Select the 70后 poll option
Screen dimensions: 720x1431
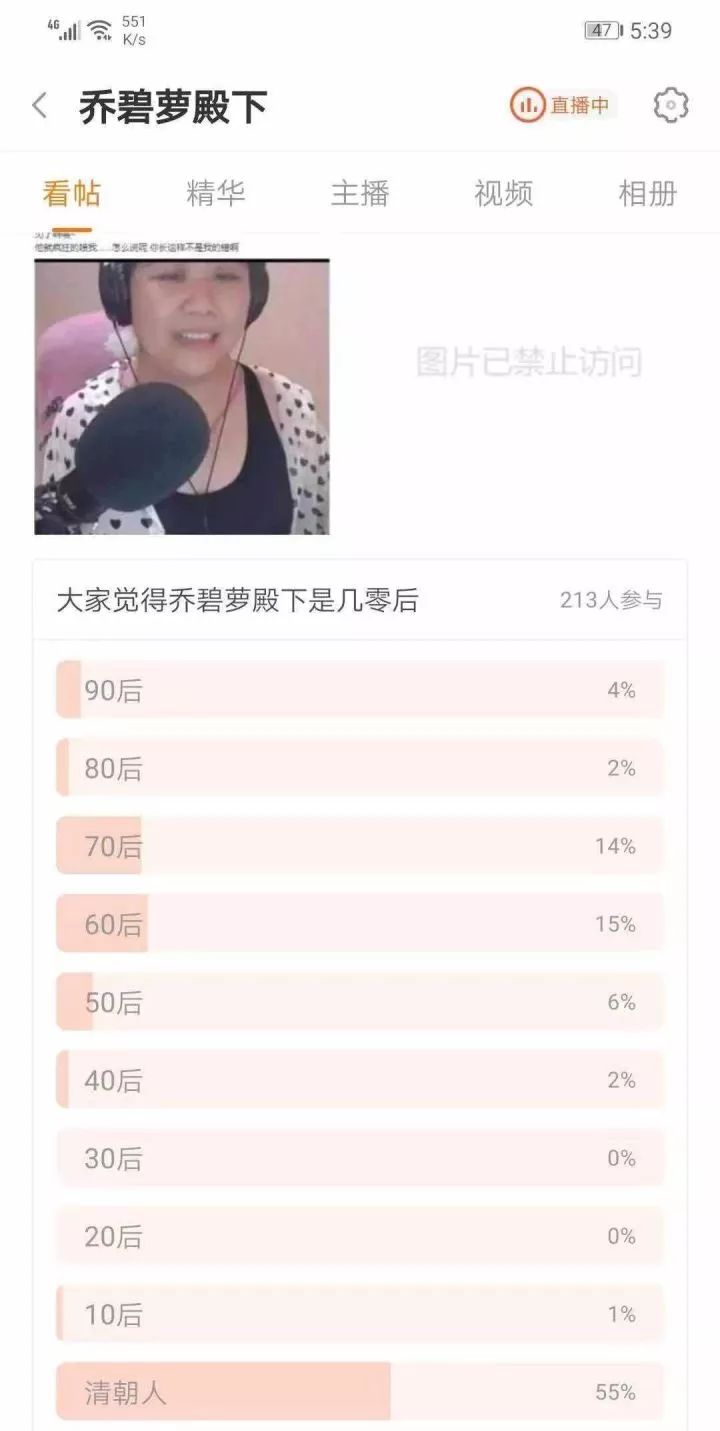[x=360, y=846]
